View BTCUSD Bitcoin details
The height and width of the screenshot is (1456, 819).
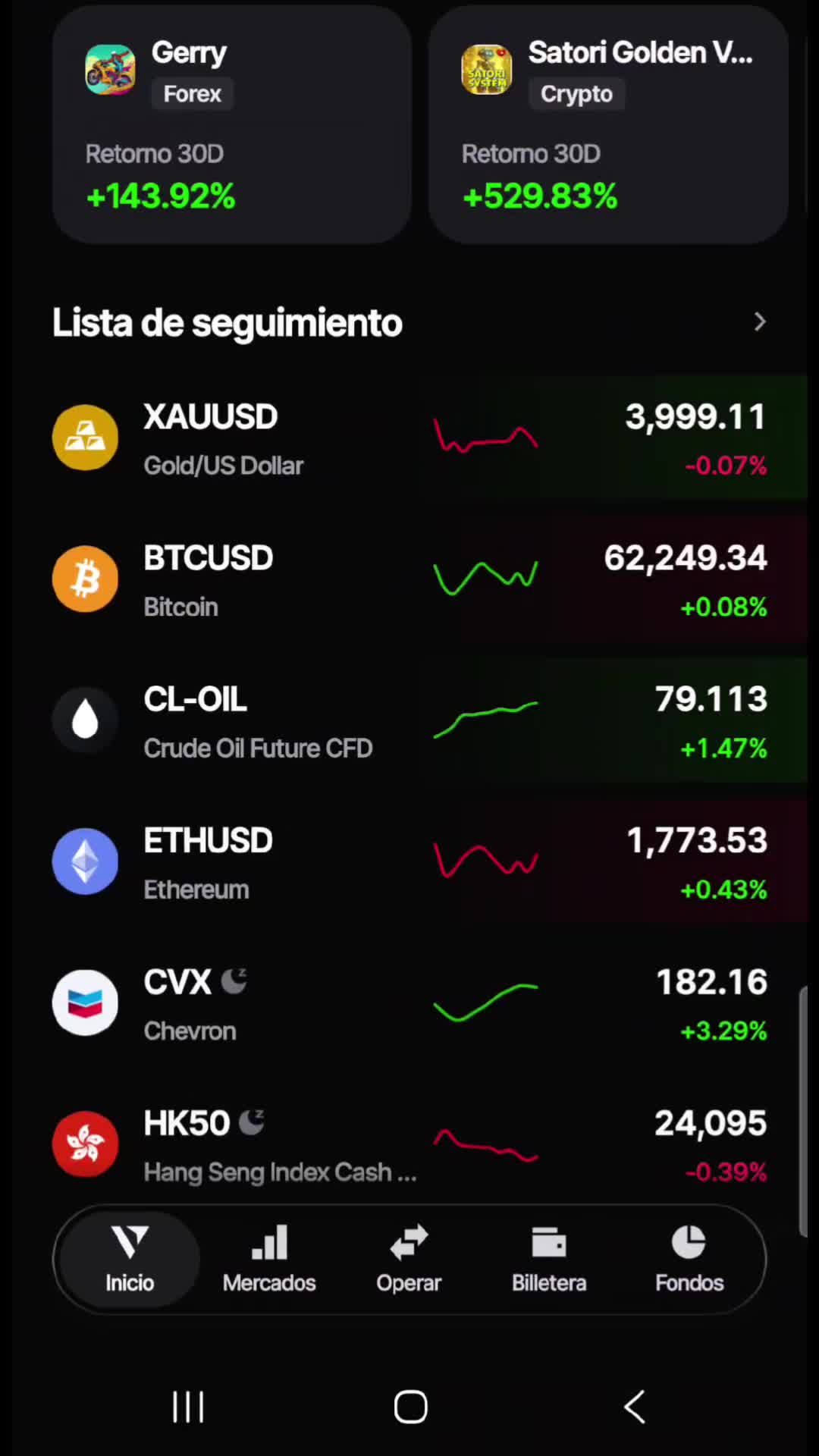[x=409, y=580]
